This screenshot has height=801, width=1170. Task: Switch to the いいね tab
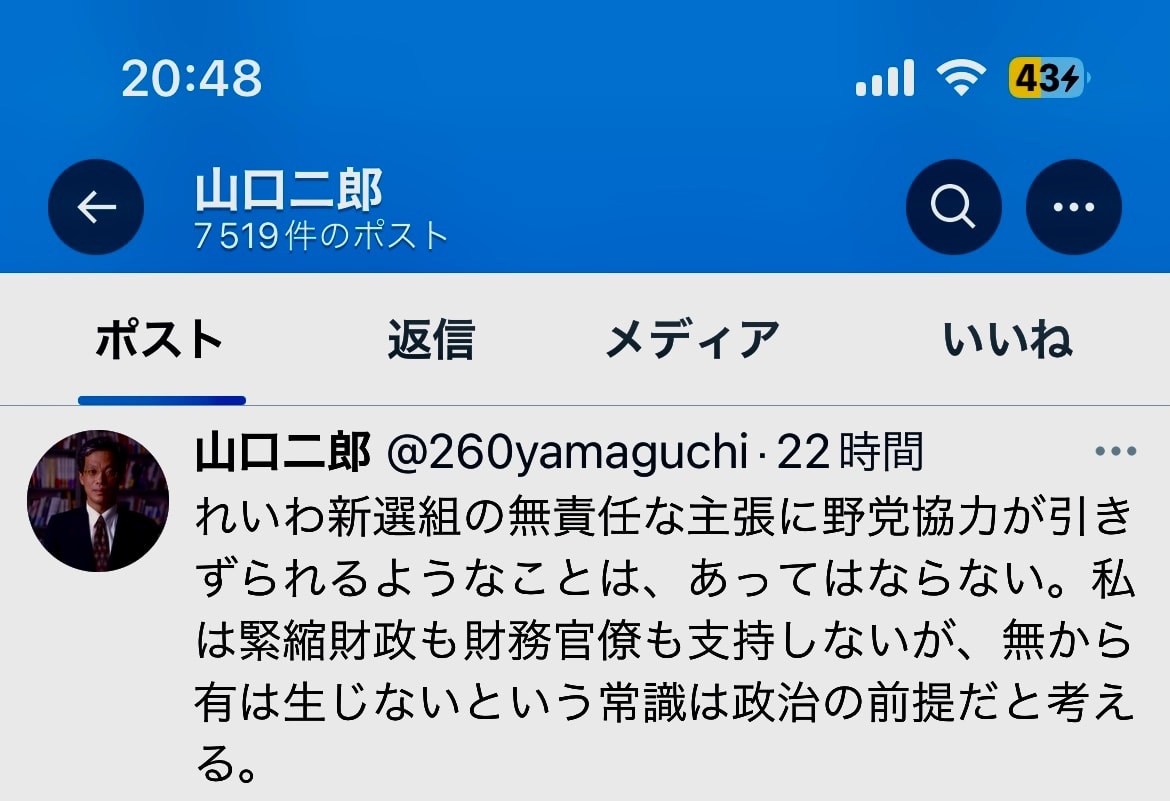pos(1007,340)
